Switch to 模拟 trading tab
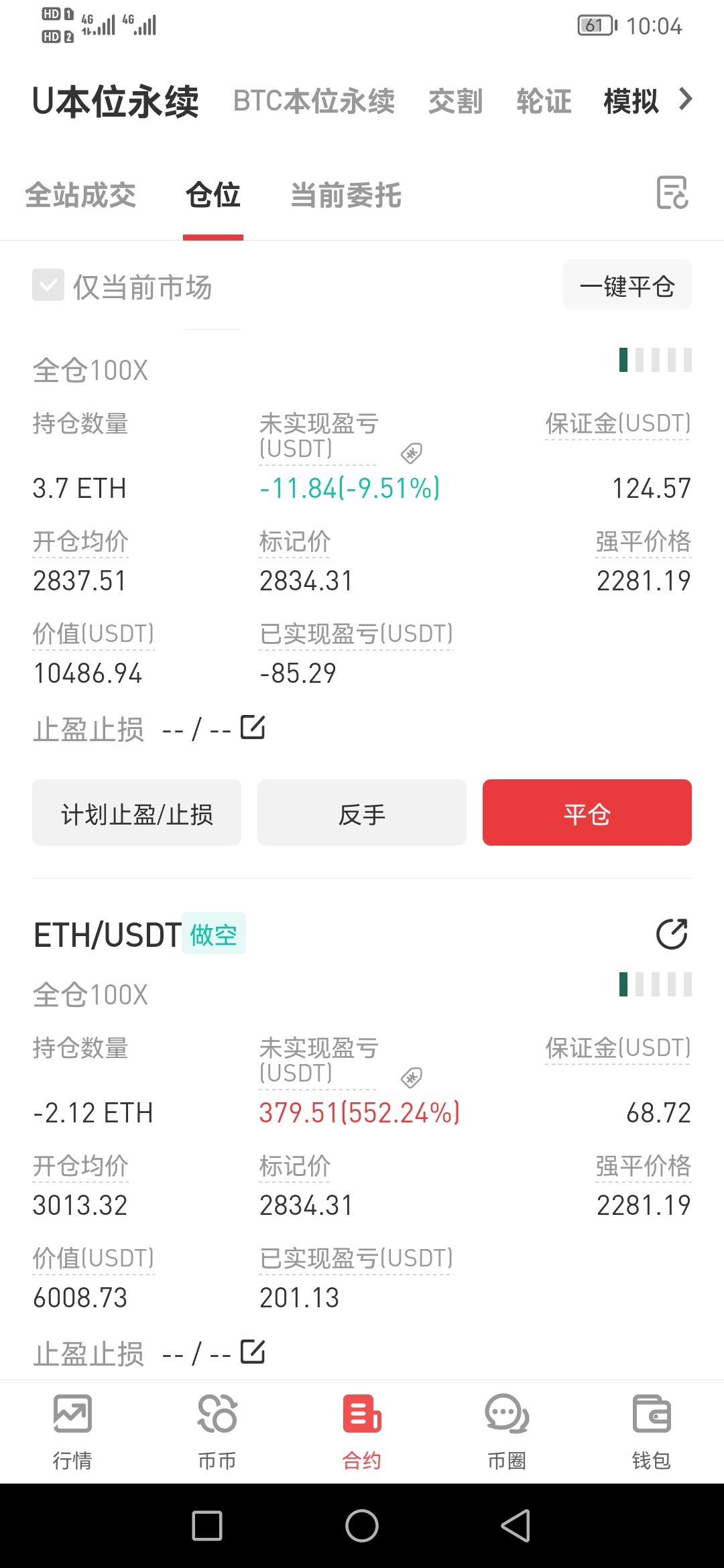This screenshot has height=1568, width=724. (x=631, y=101)
